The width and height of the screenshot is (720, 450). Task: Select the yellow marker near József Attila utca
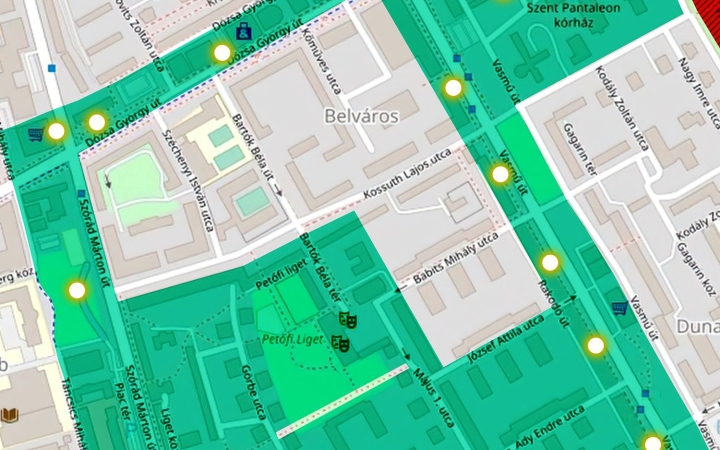tap(596, 346)
